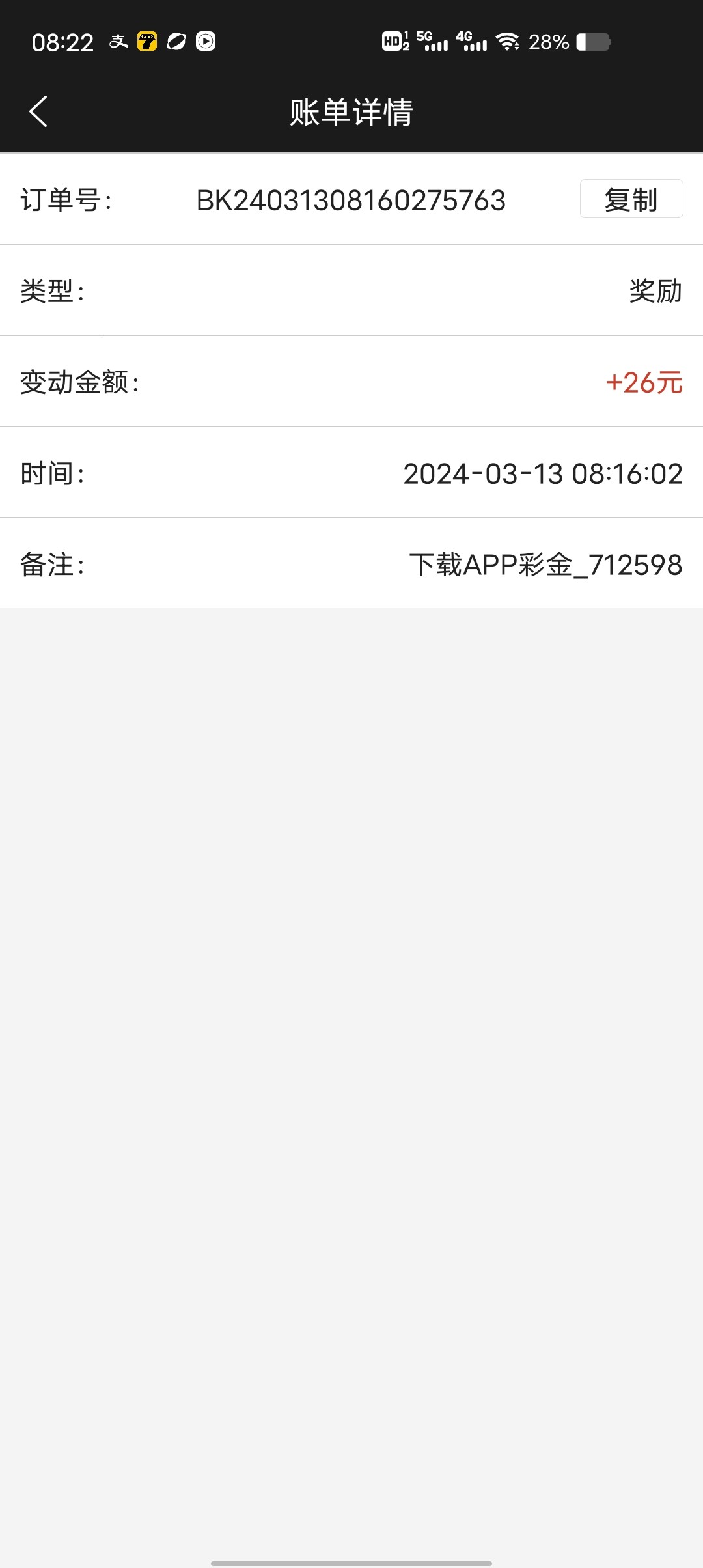Tap the 复制 button to copy order number
This screenshot has height=1568, width=703.
pyautogui.click(x=631, y=200)
